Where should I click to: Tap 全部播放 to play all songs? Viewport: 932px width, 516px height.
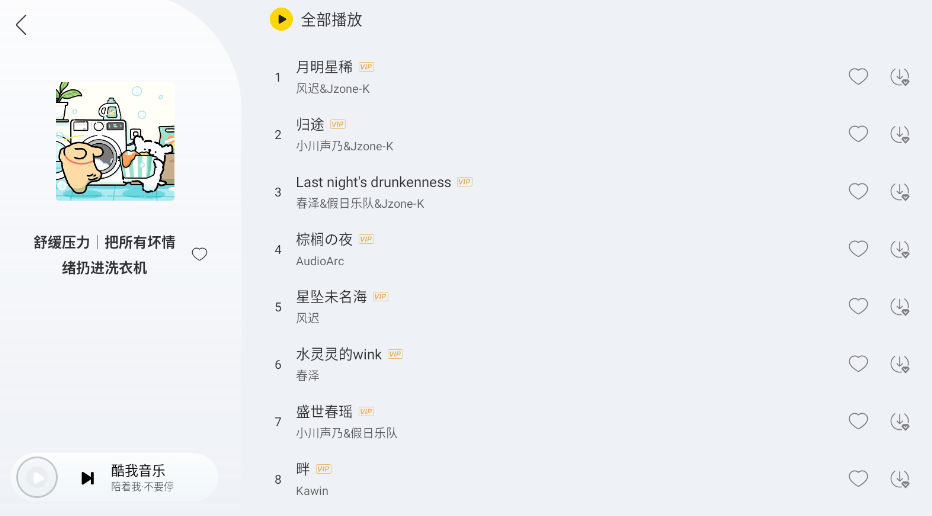(x=316, y=19)
